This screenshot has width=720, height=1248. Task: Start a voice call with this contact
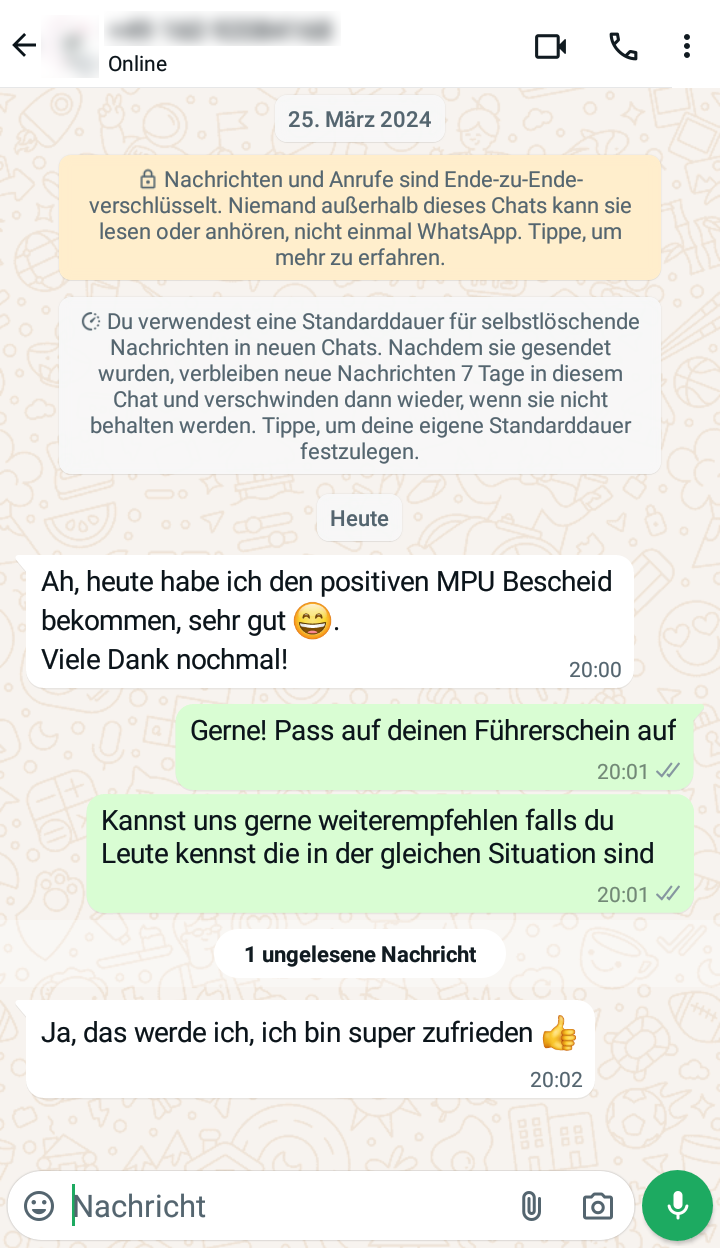pyautogui.click(x=623, y=45)
